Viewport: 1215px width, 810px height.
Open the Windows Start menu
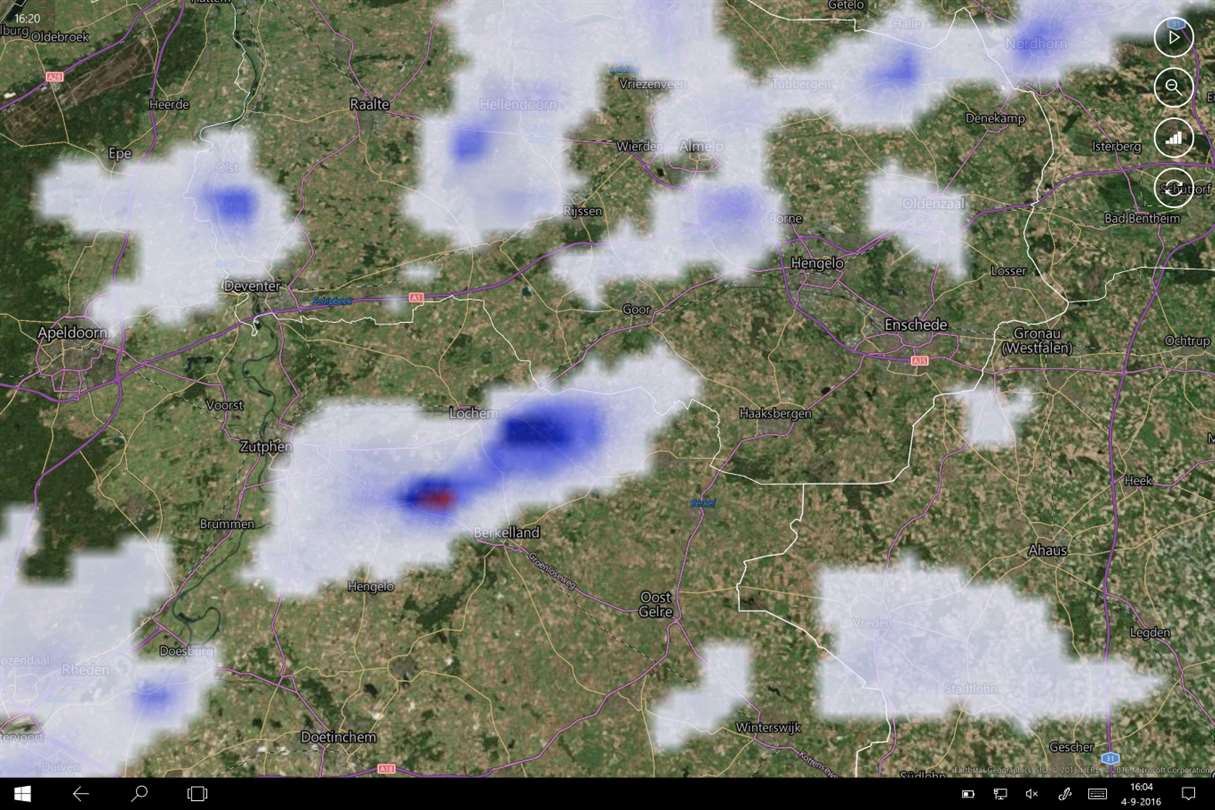[x=22, y=794]
